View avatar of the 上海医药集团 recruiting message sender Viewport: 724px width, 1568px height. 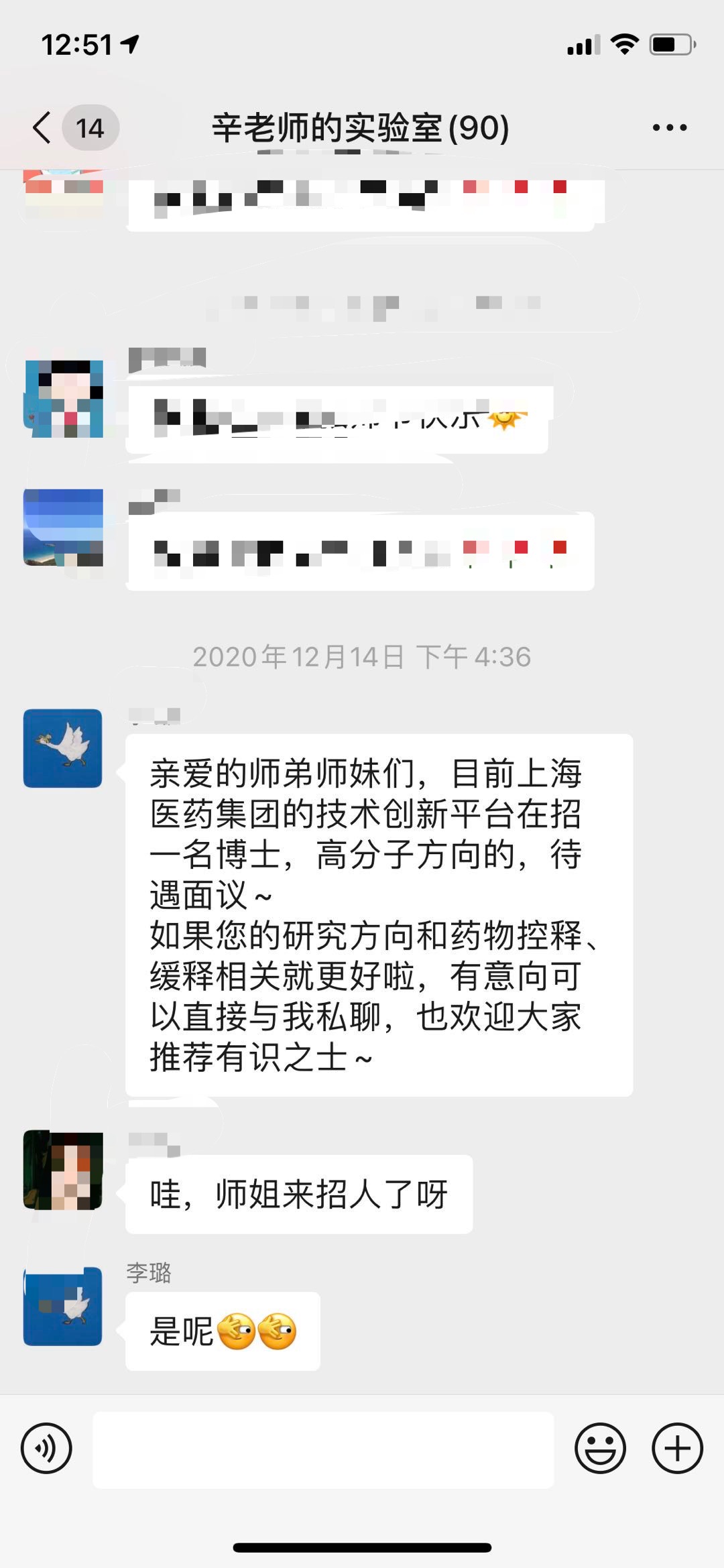tap(63, 748)
